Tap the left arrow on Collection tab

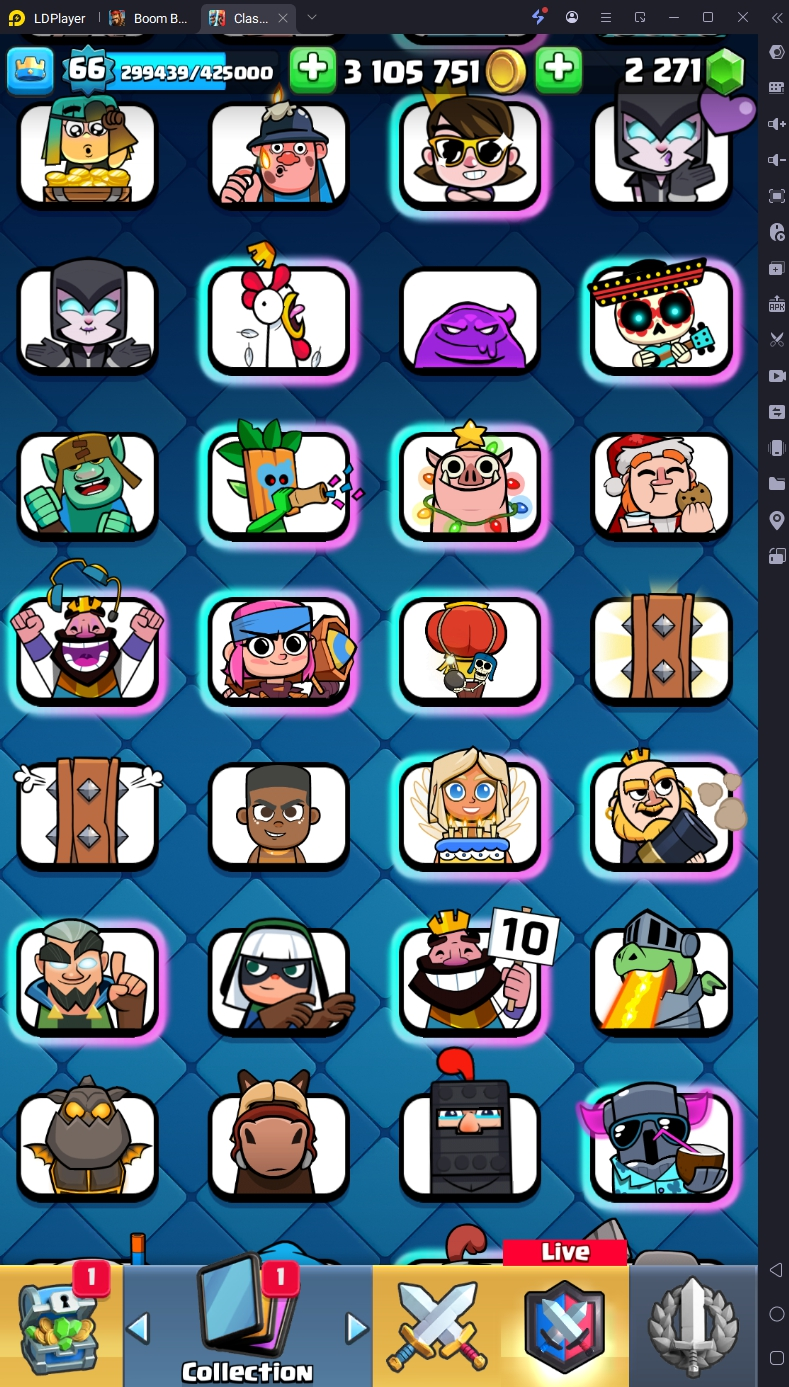click(139, 1328)
